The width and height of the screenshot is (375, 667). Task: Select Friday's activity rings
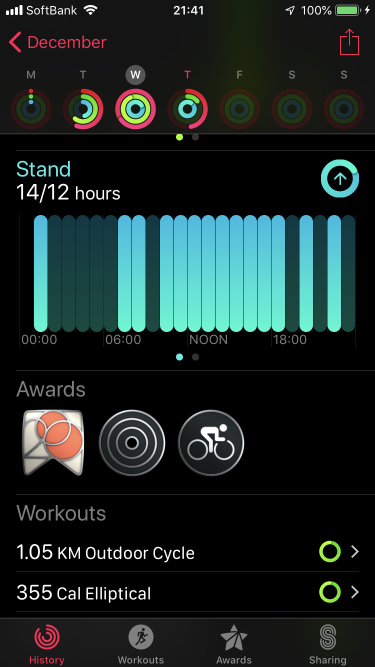coord(239,109)
